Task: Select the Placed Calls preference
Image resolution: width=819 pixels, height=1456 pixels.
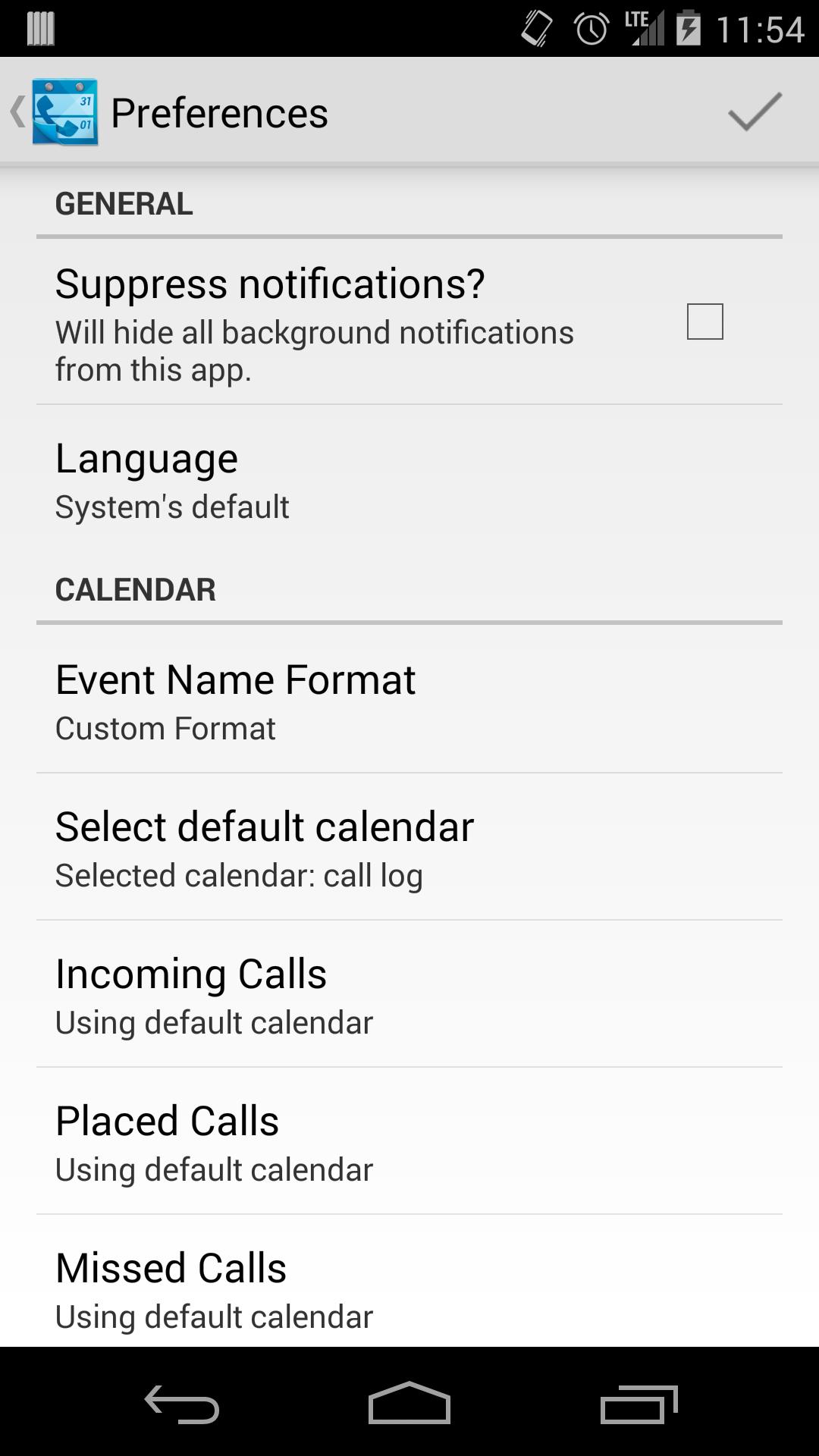Action: click(x=303, y=1141)
